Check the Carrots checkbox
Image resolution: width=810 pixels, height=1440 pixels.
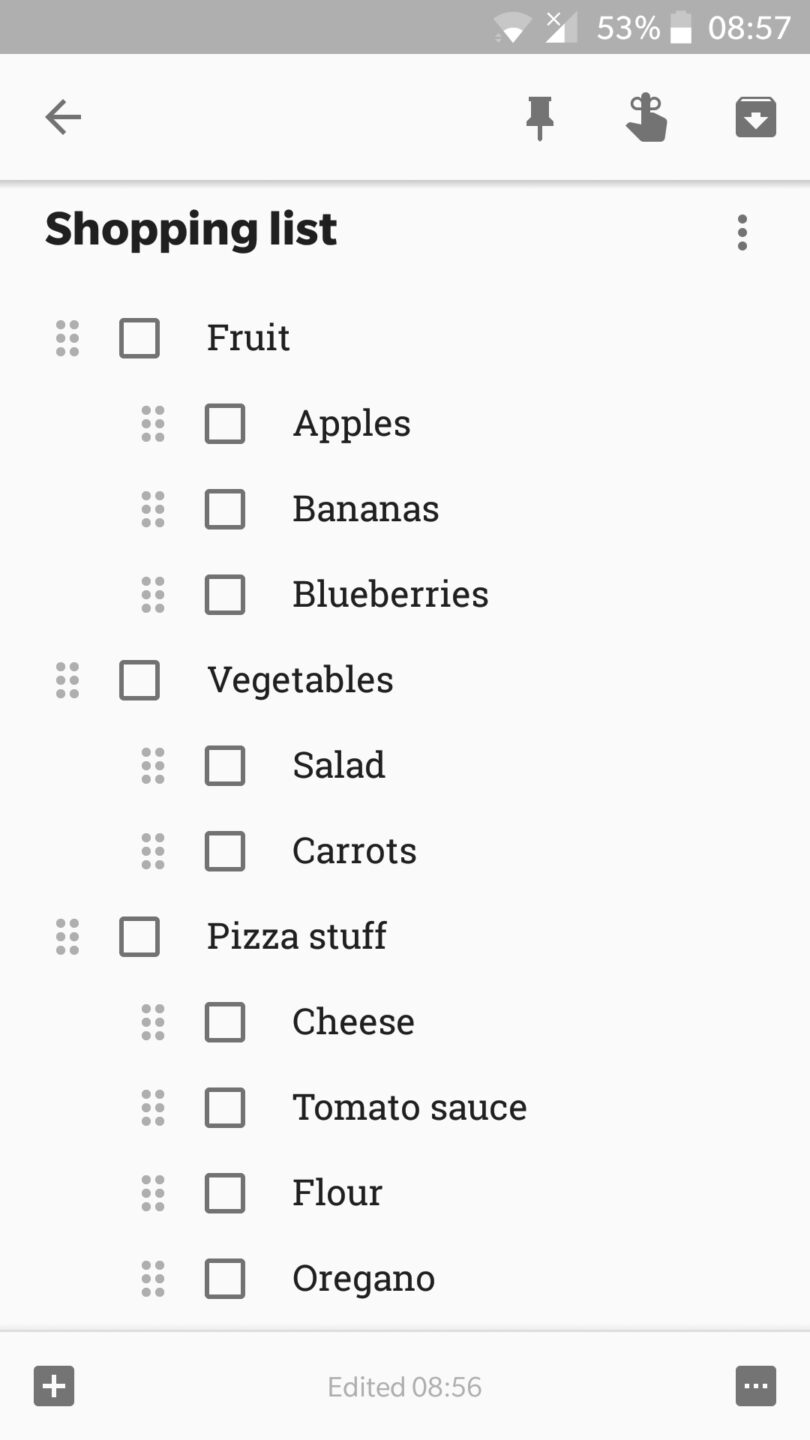click(x=225, y=852)
